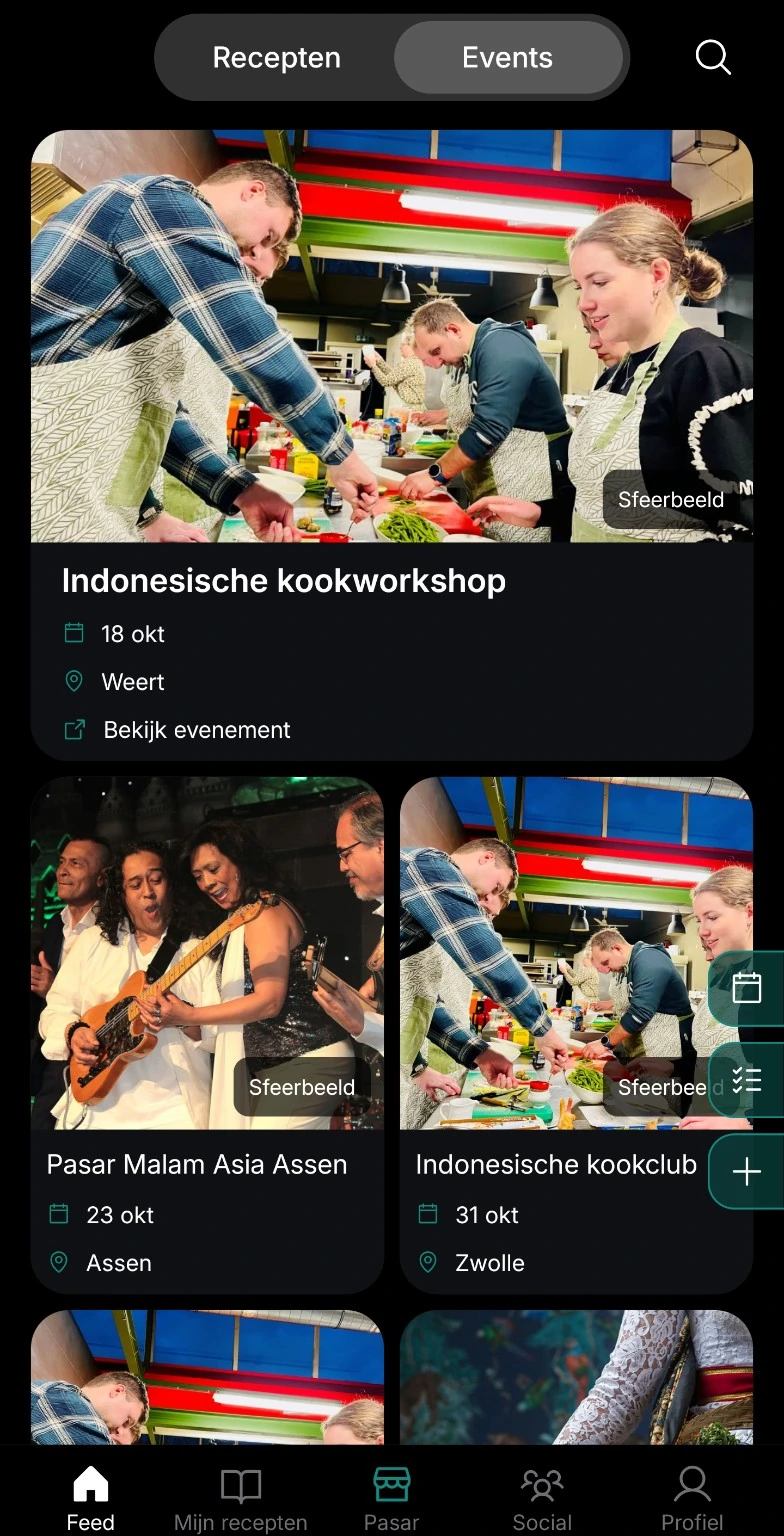Image resolution: width=784 pixels, height=1536 pixels.
Task: Go to the Feed tab
Action: (90, 1498)
